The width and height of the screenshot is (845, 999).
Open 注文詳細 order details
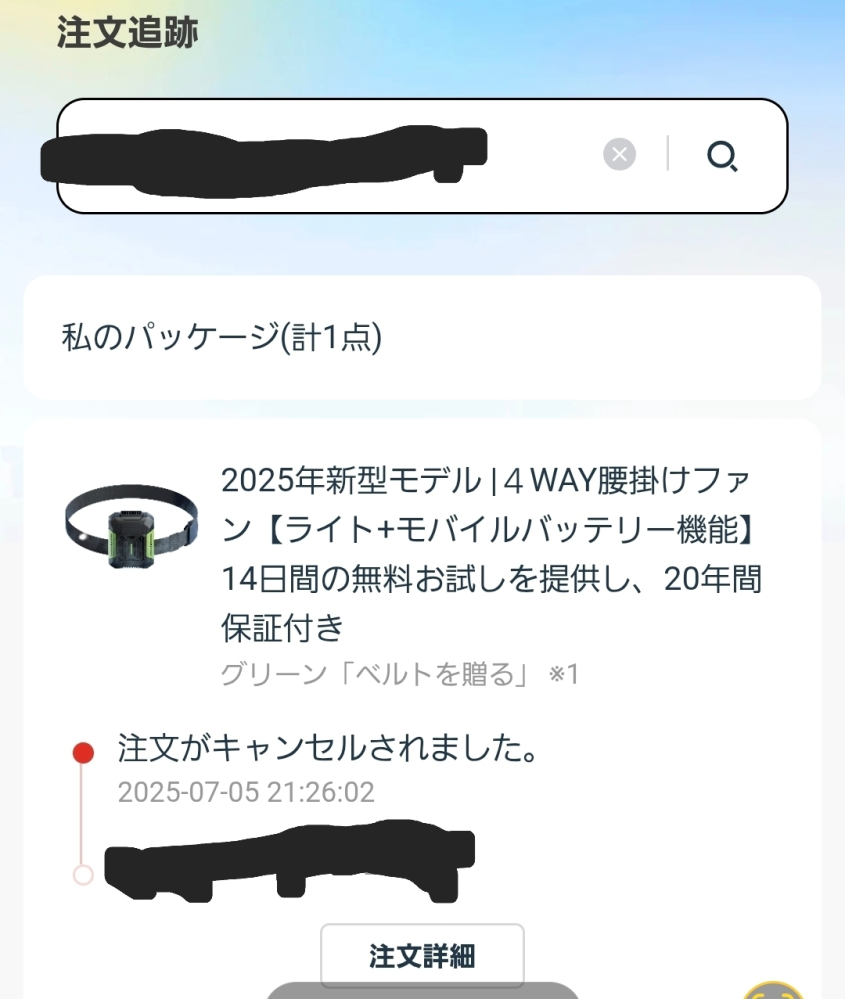(422, 955)
